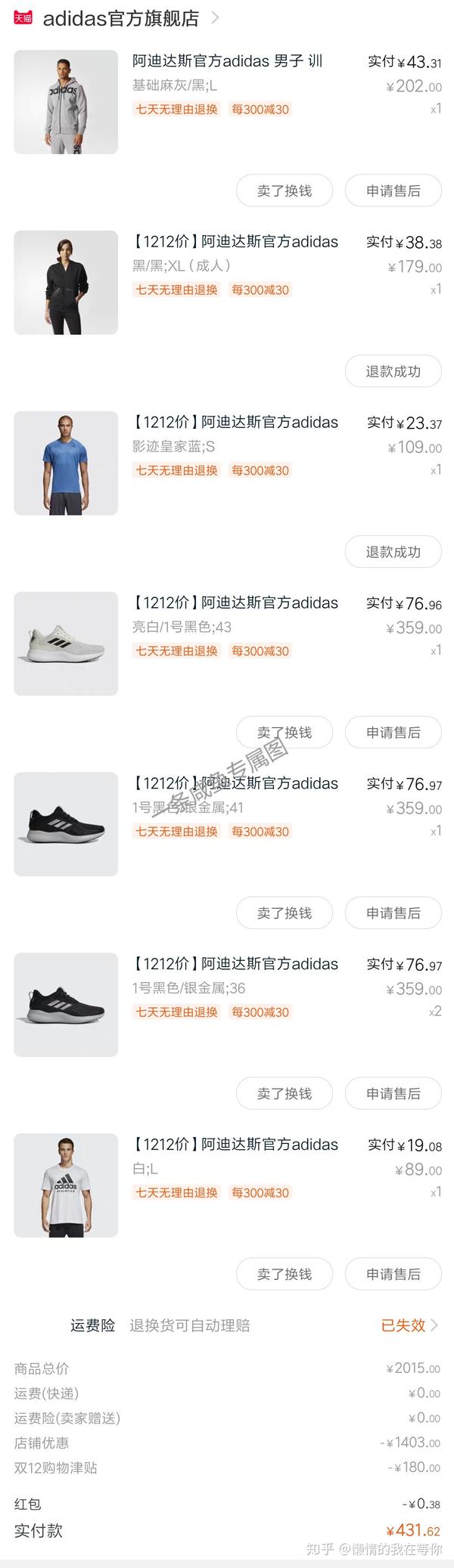Tap 卖了换钱 for the 1号黑色/银金属;36 shoes
The height and width of the screenshot is (1568, 454).
coord(284,1094)
